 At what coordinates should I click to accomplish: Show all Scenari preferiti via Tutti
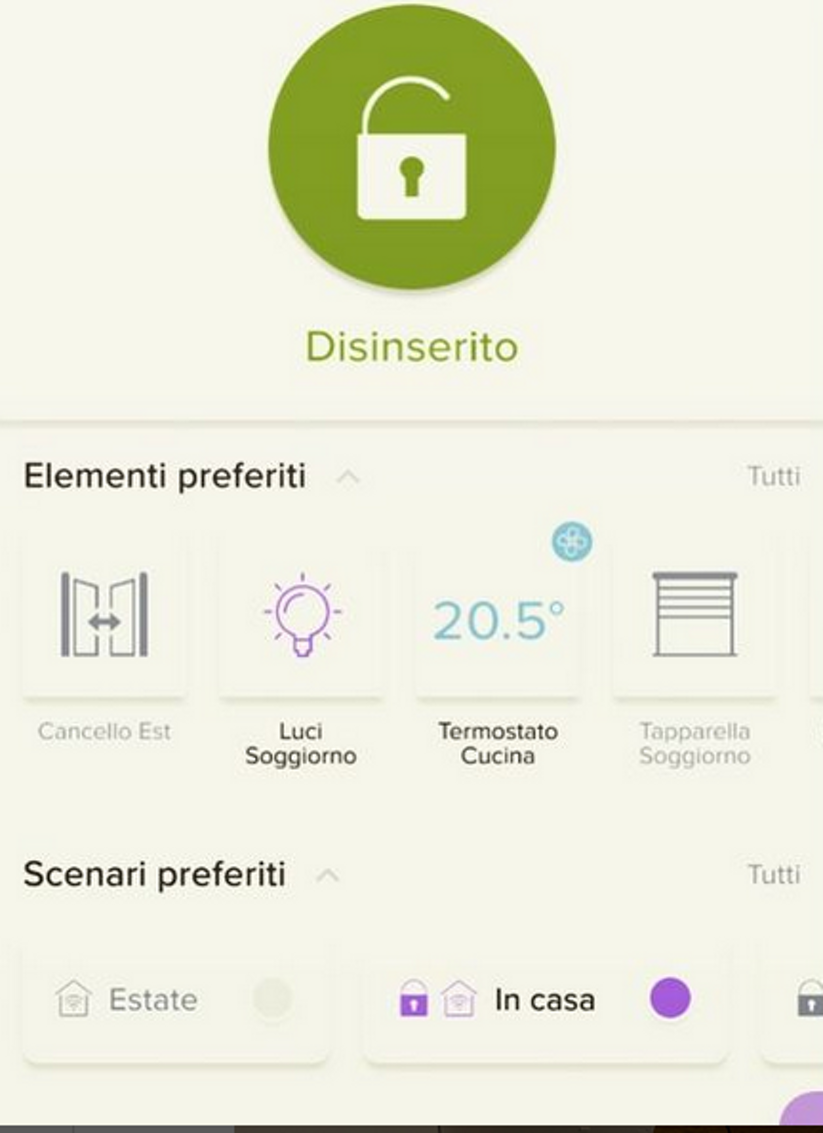coord(773,875)
